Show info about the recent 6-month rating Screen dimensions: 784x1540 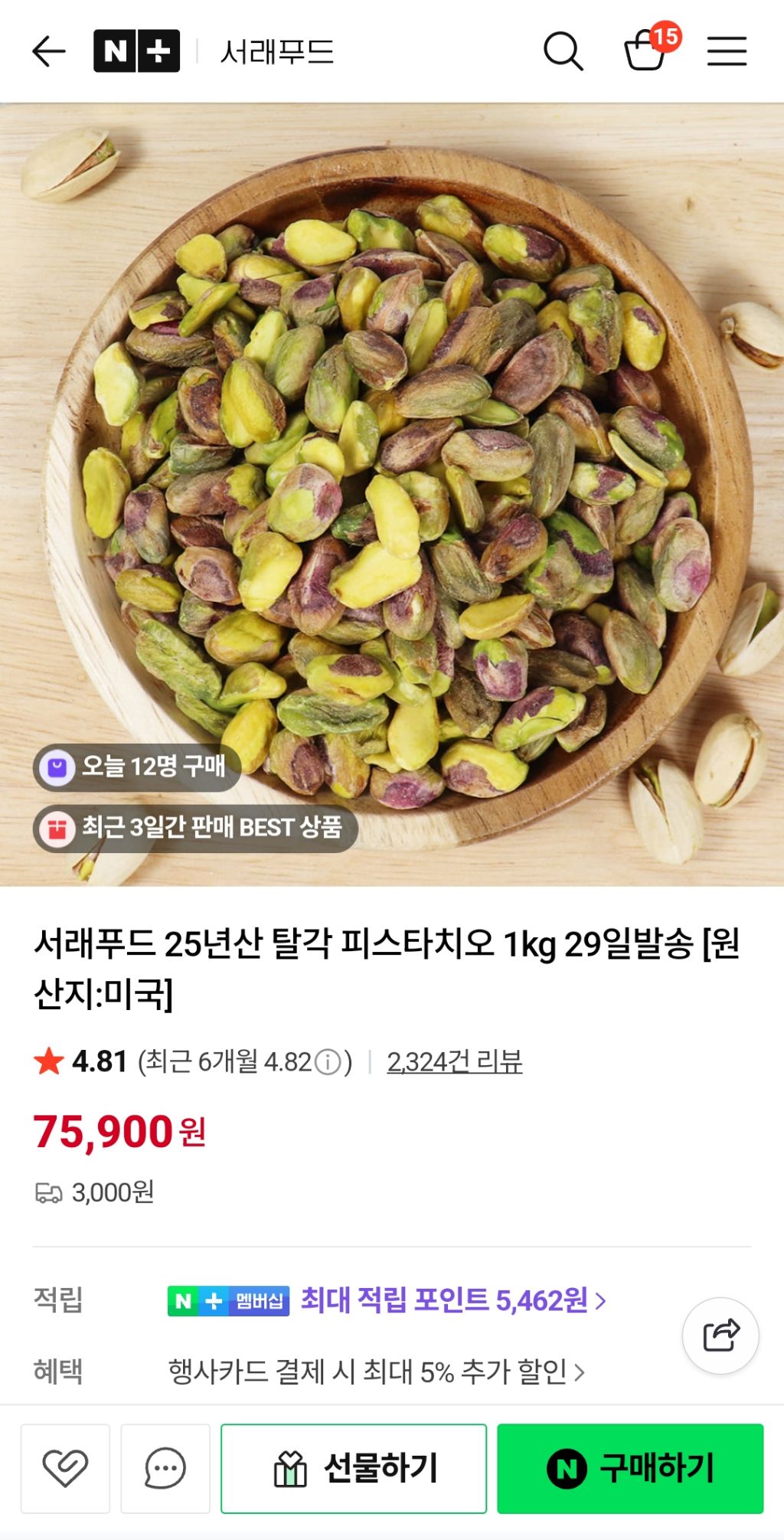click(x=328, y=1062)
